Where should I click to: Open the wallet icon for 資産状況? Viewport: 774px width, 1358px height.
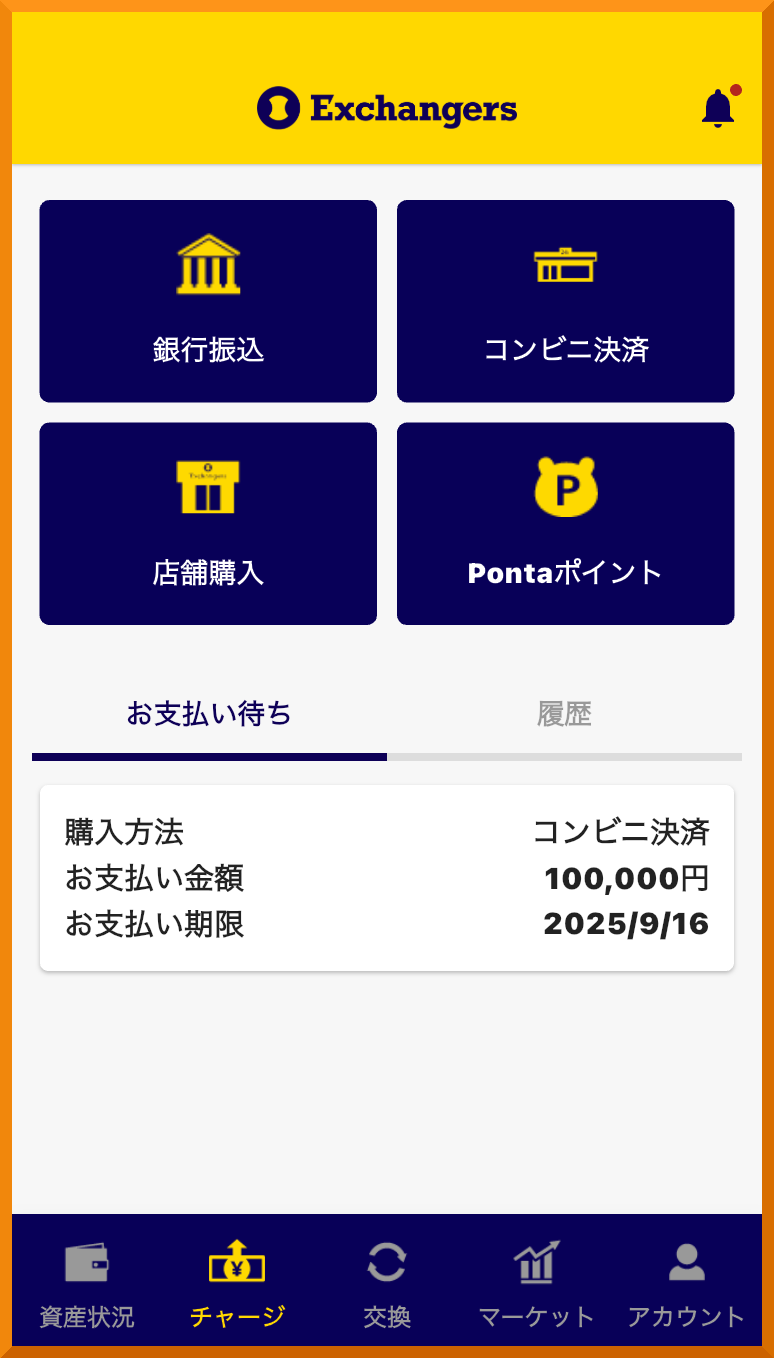tap(86, 1264)
